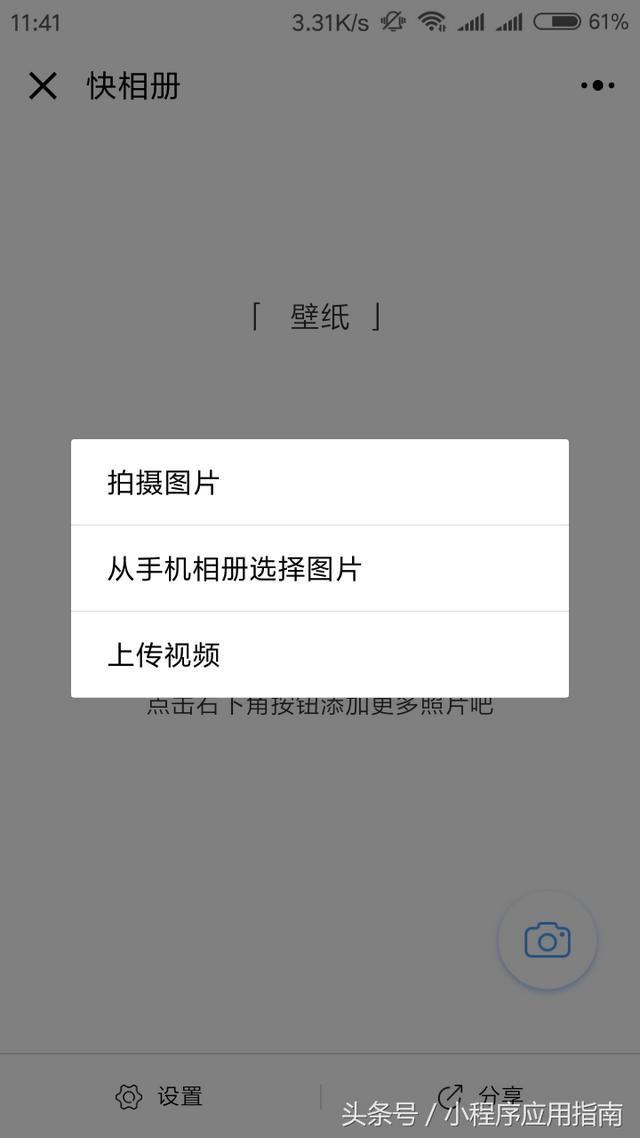Image resolution: width=640 pixels, height=1138 pixels.
Task: Tap the 分享 share button
Action: (481, 1095)
